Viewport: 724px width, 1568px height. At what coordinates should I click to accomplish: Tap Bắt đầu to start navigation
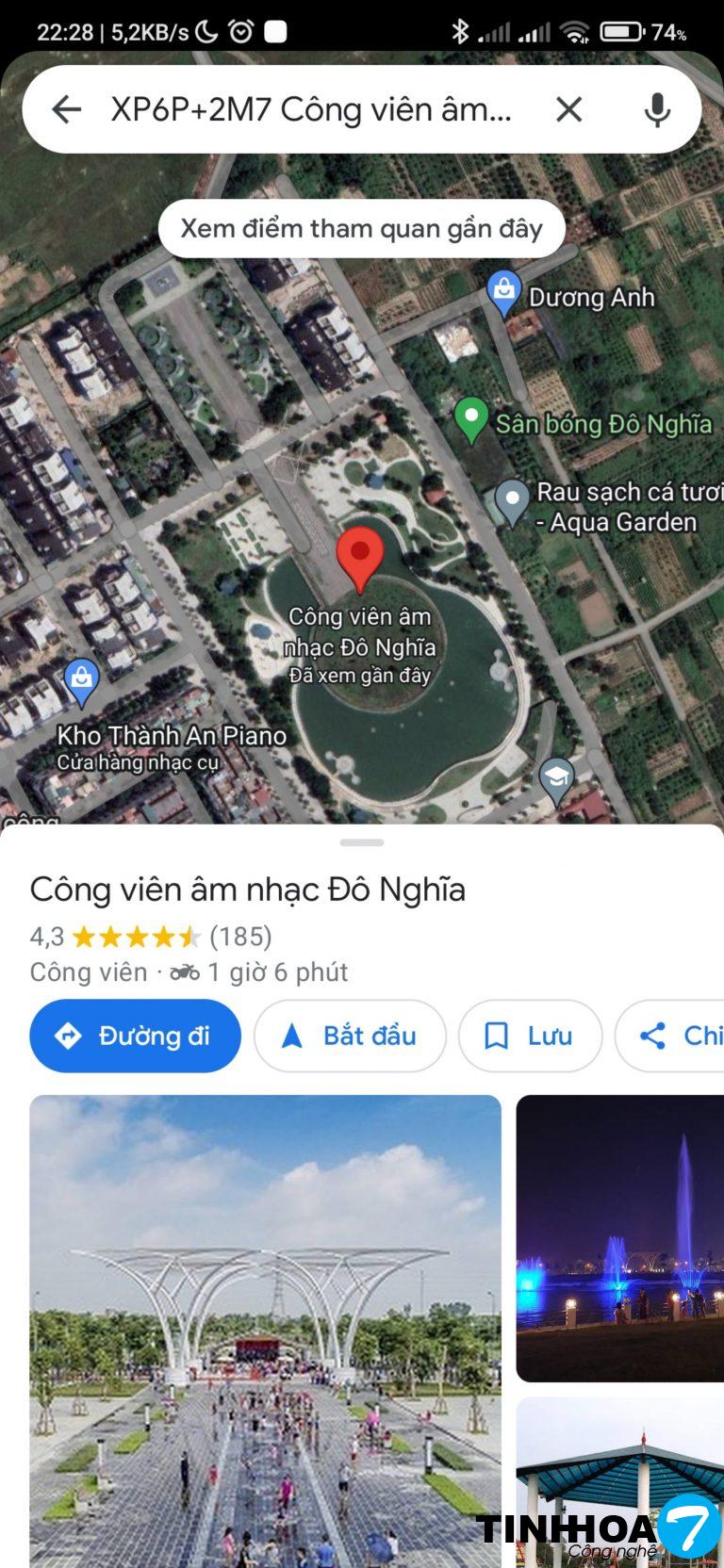[x=350, y=1036]
